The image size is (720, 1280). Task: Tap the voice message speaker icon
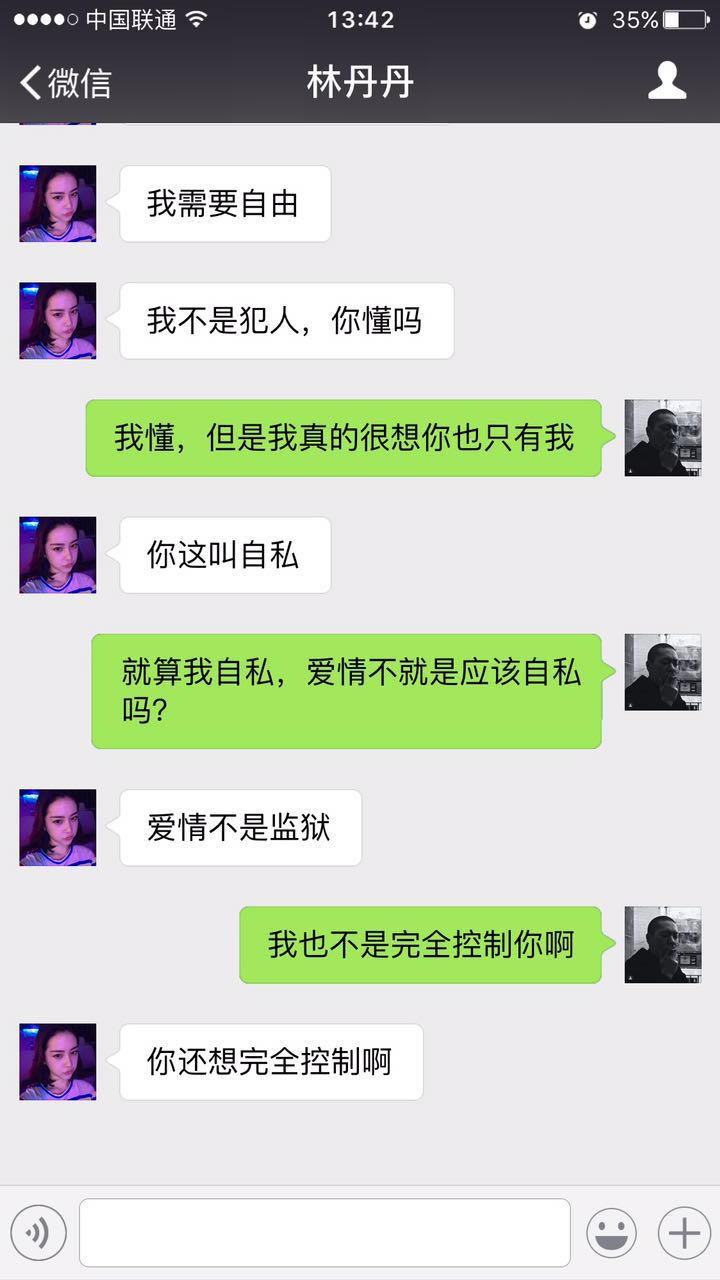38,1231
